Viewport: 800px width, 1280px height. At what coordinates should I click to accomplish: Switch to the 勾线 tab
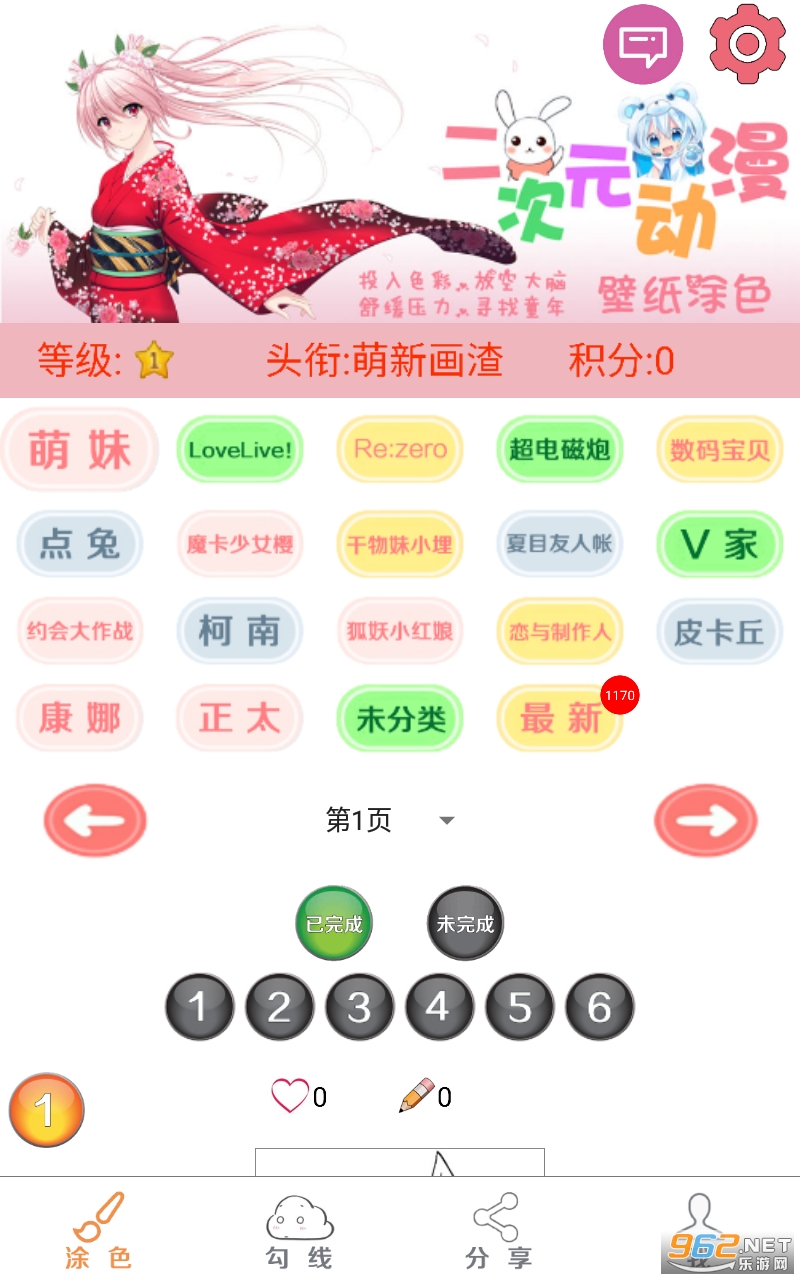(299, 1232)
